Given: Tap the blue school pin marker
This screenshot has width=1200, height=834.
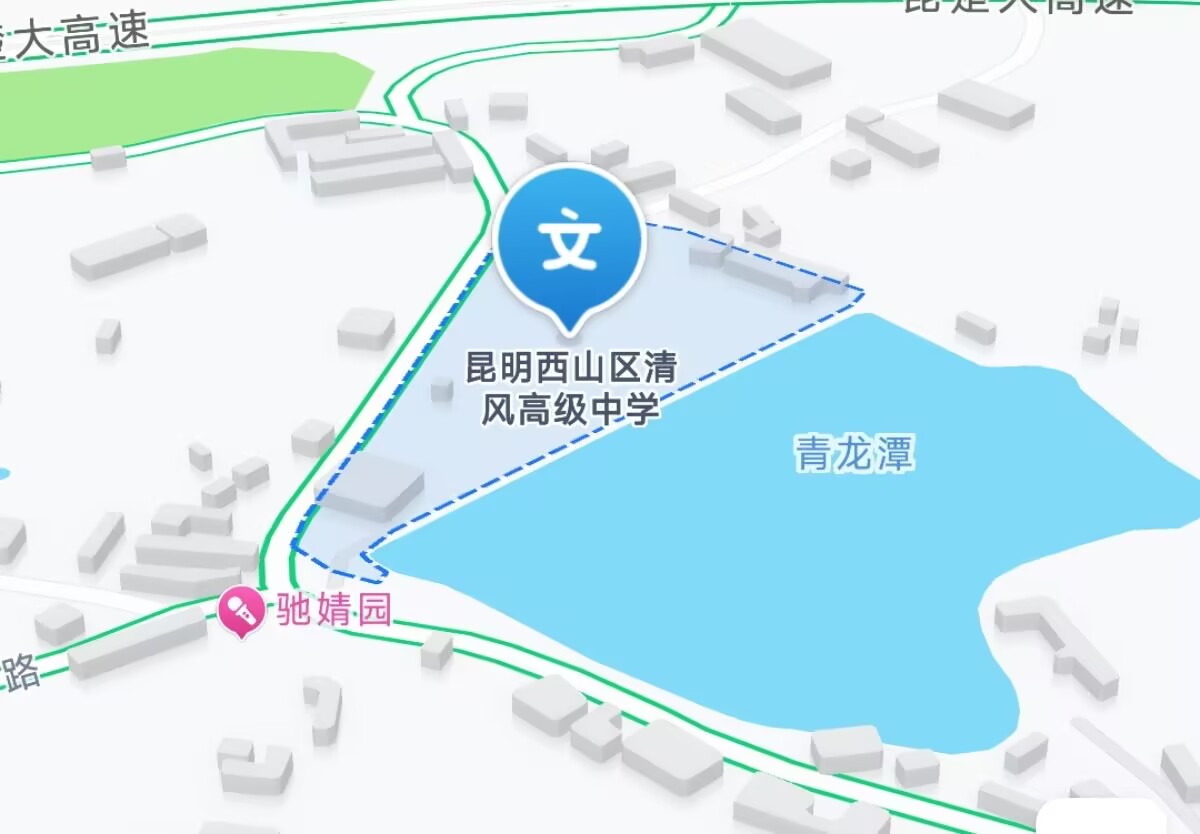Looking at the screenshot, I should click(569, 243).
